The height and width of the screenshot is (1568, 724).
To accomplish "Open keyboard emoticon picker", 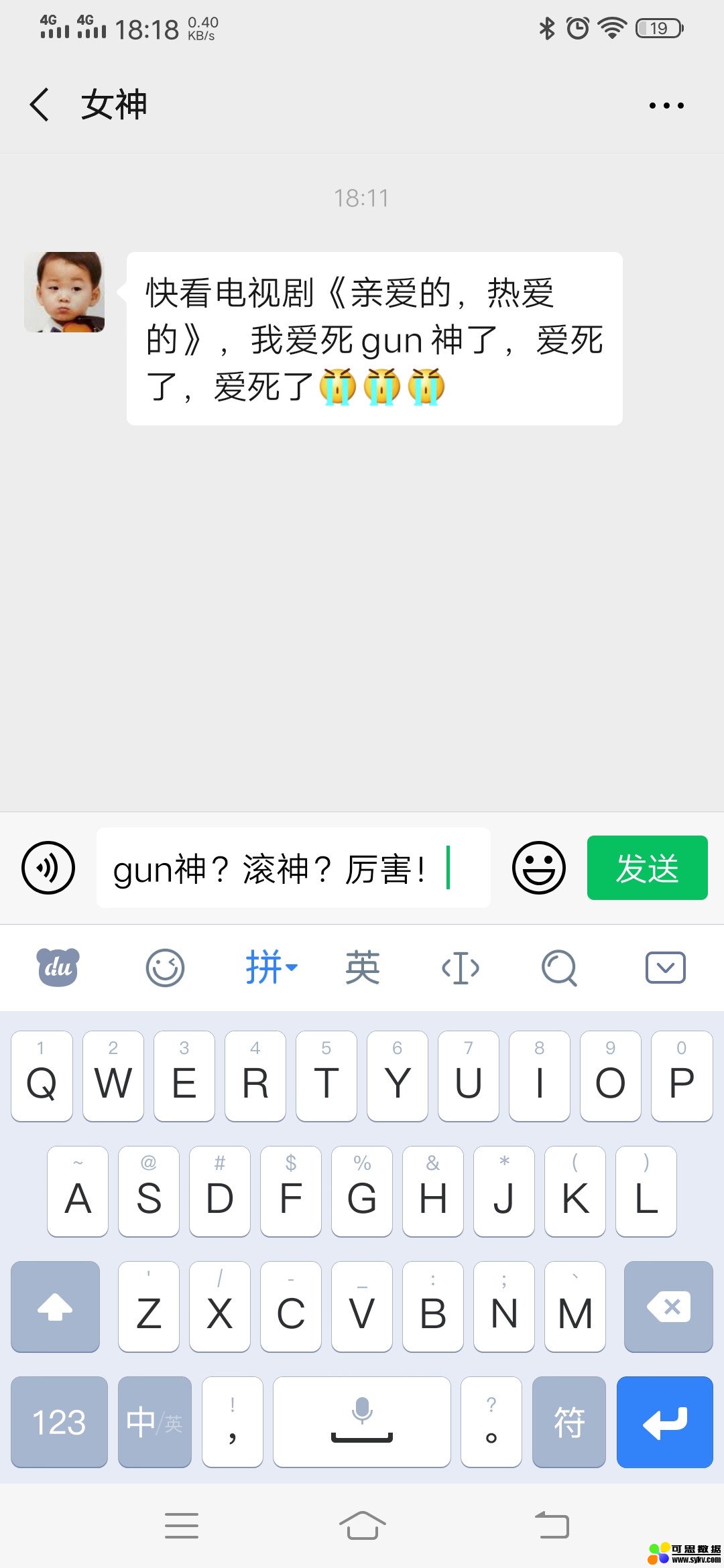I will (x=165, y=968).
